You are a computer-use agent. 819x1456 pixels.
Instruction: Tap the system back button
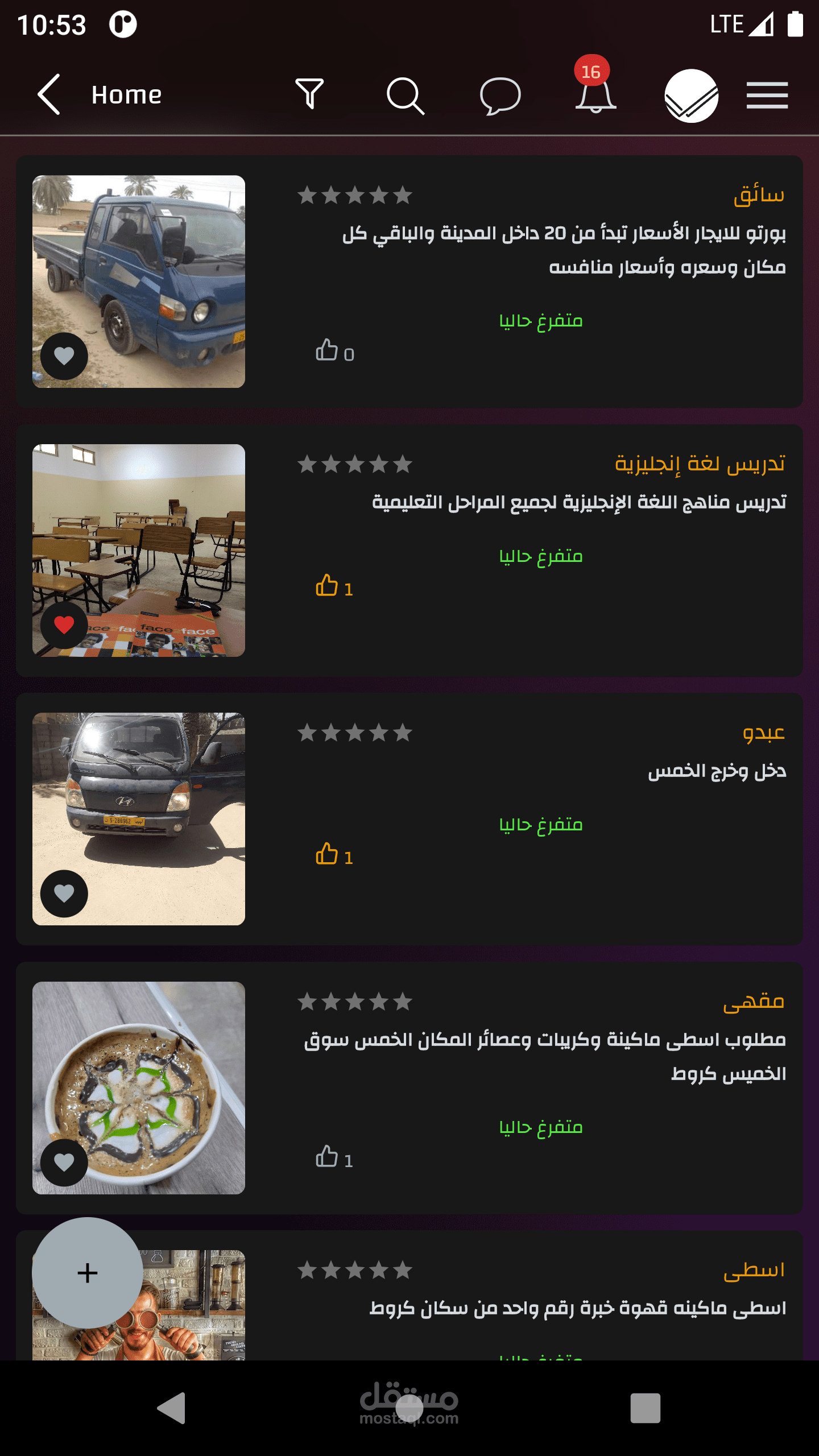point(171,1408)
